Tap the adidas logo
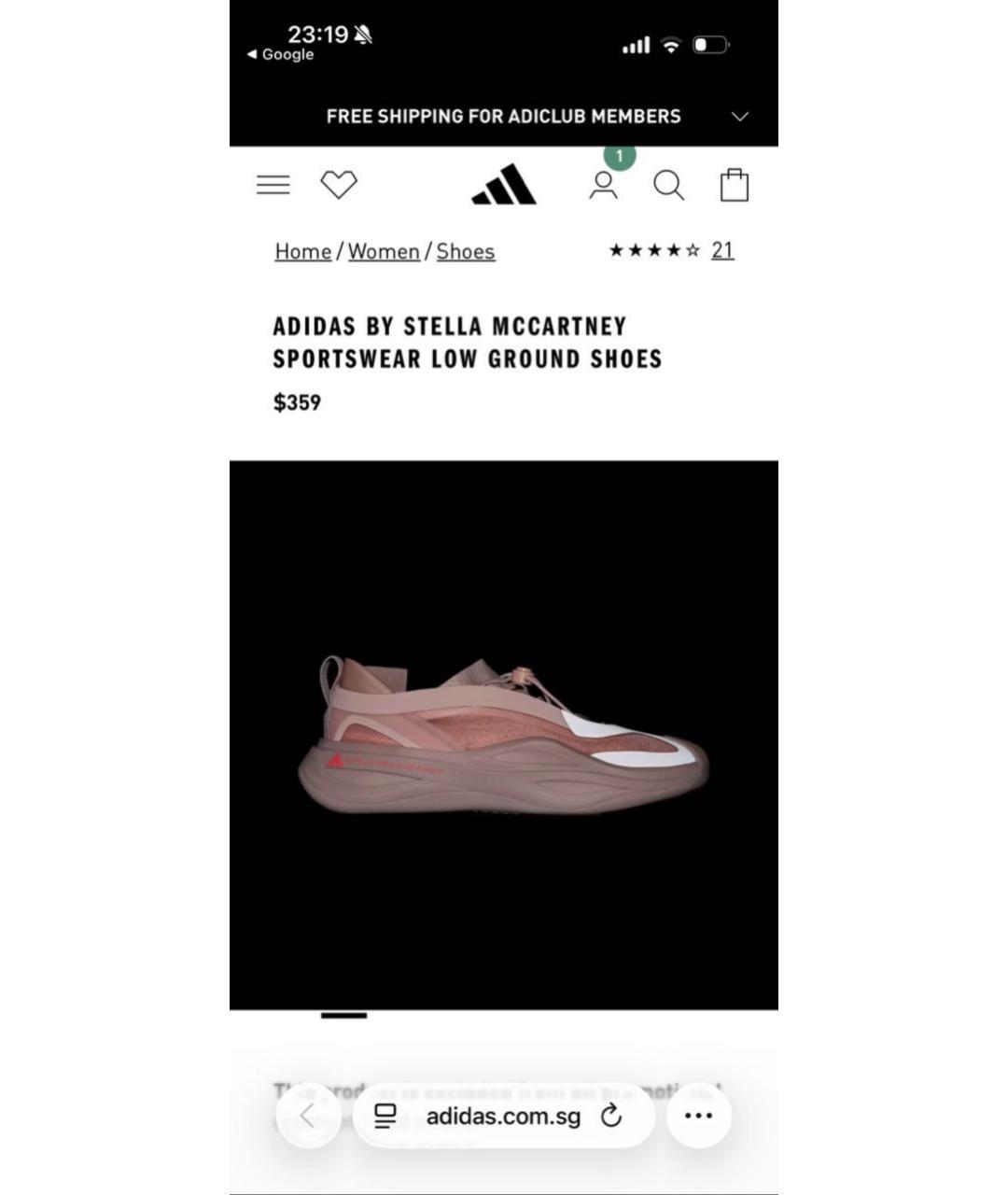Screen dimensions: 1008x1195 point(502,184)
